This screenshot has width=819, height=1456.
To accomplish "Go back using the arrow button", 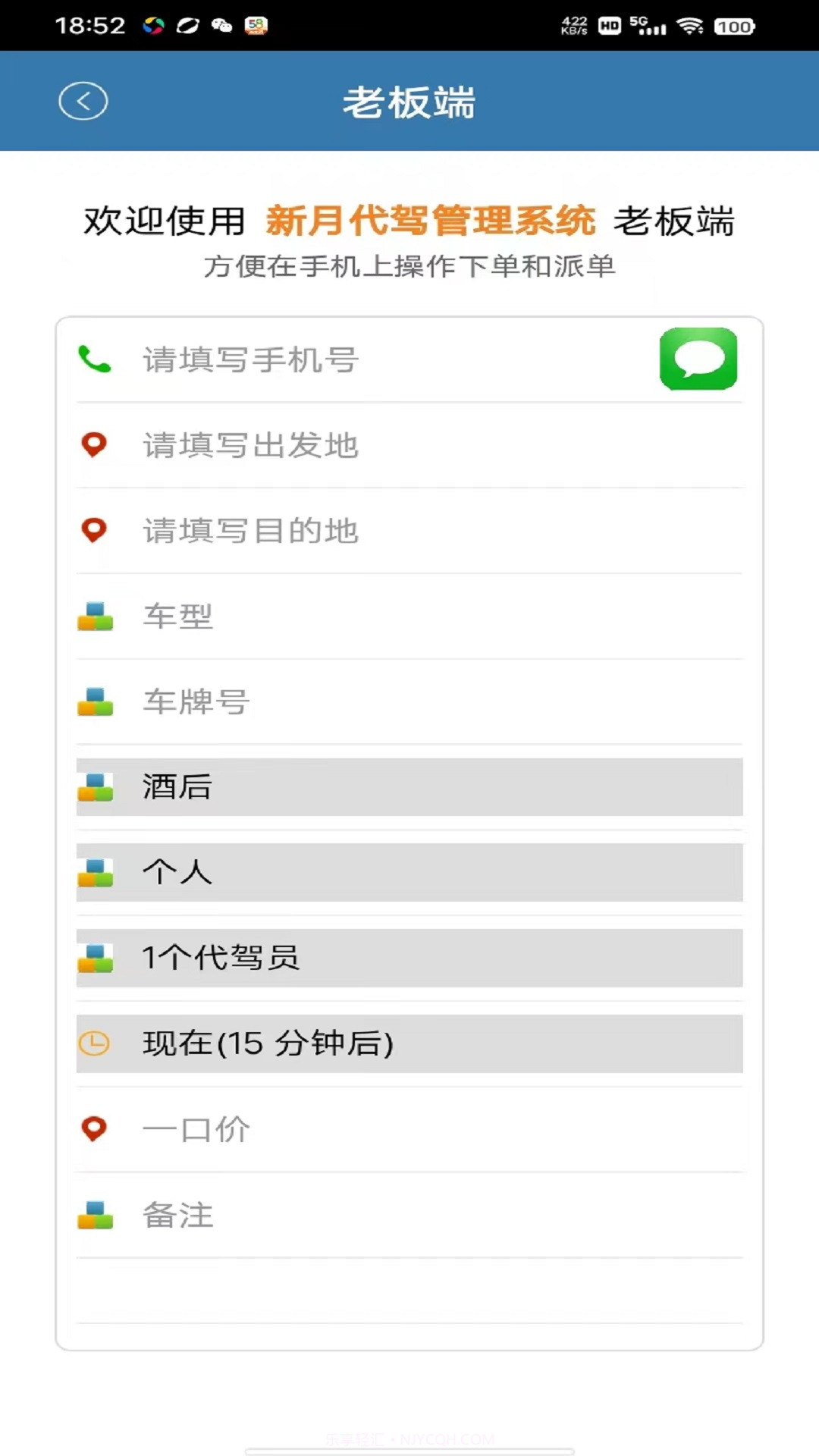I will click(84, 99).
